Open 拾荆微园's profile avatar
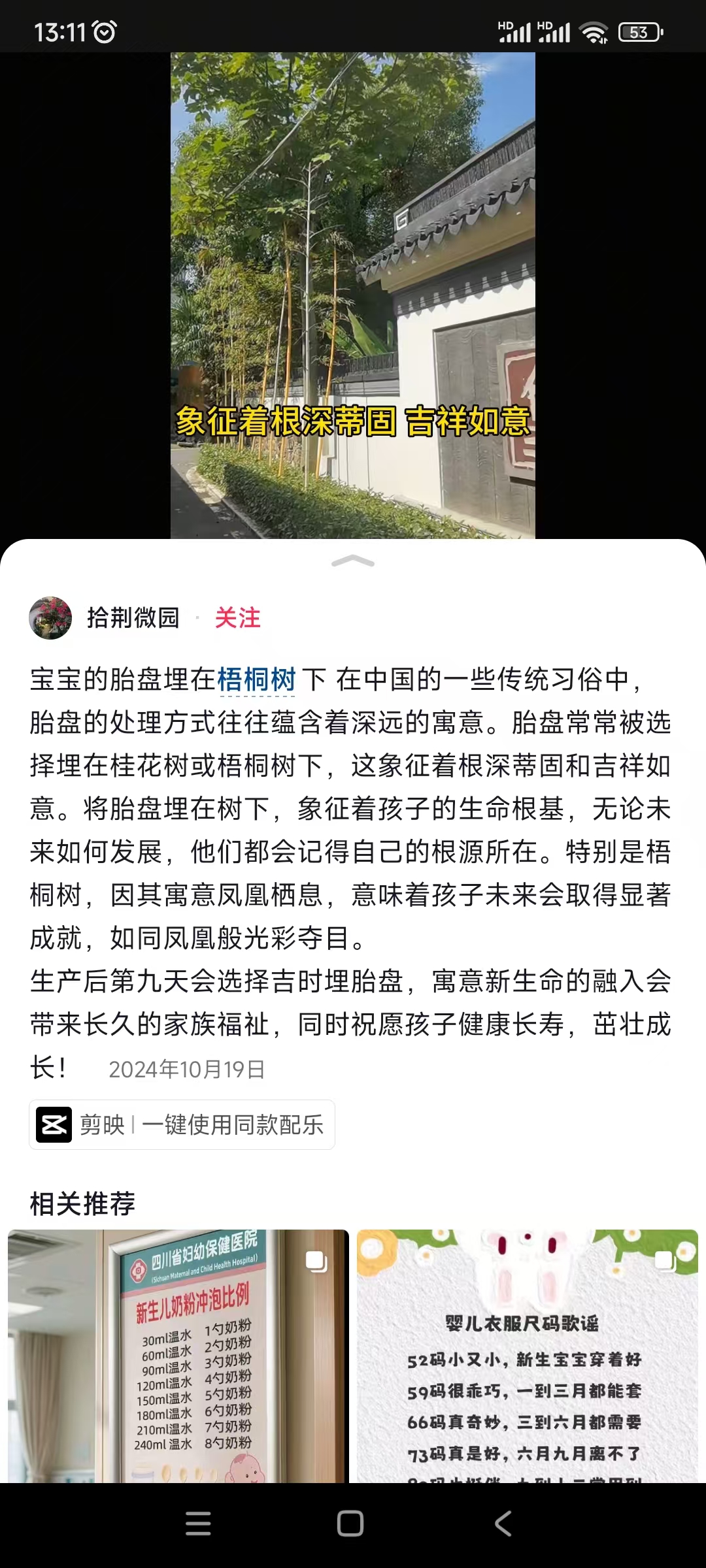This screenshot has height=1568, width=706. click(x=50, y=618)
